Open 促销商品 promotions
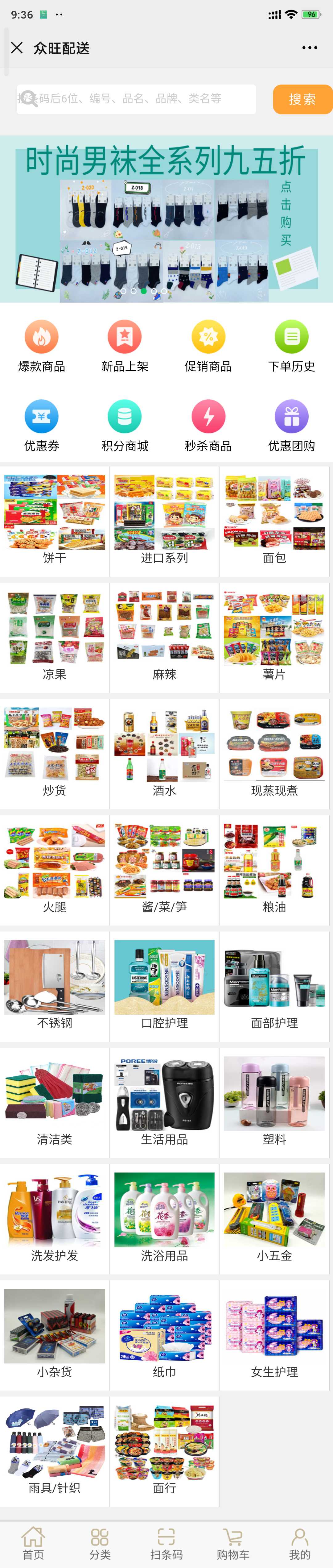This screenshot has width=333, height=1568. (208, 346)
